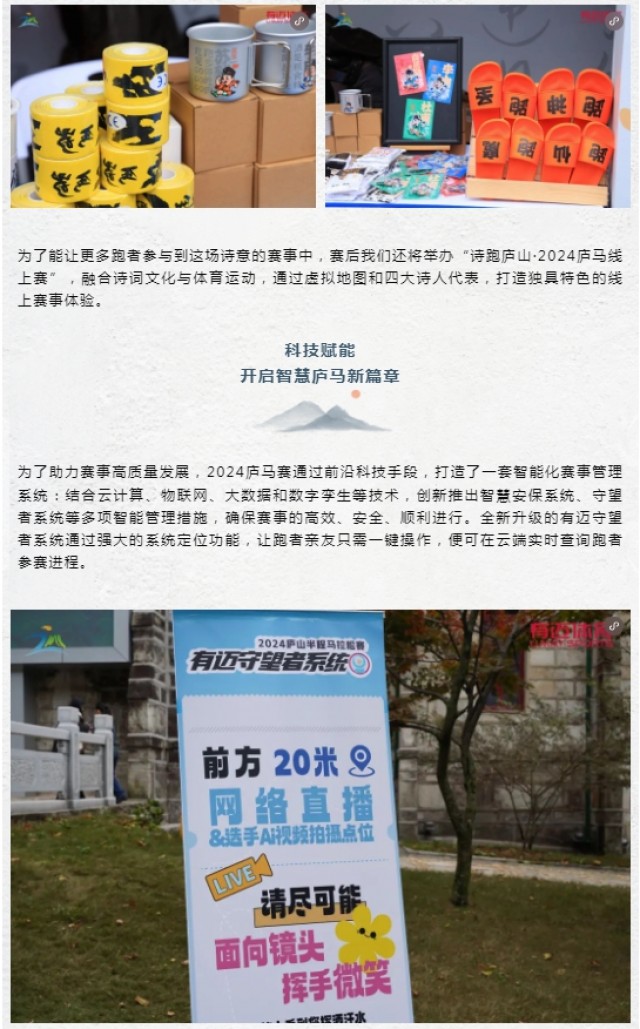Image resolution: width=640 pixels, height=1029 pixels.
Task: Open the link icon on the yellow tape photo
Action: tap(300, 20)
